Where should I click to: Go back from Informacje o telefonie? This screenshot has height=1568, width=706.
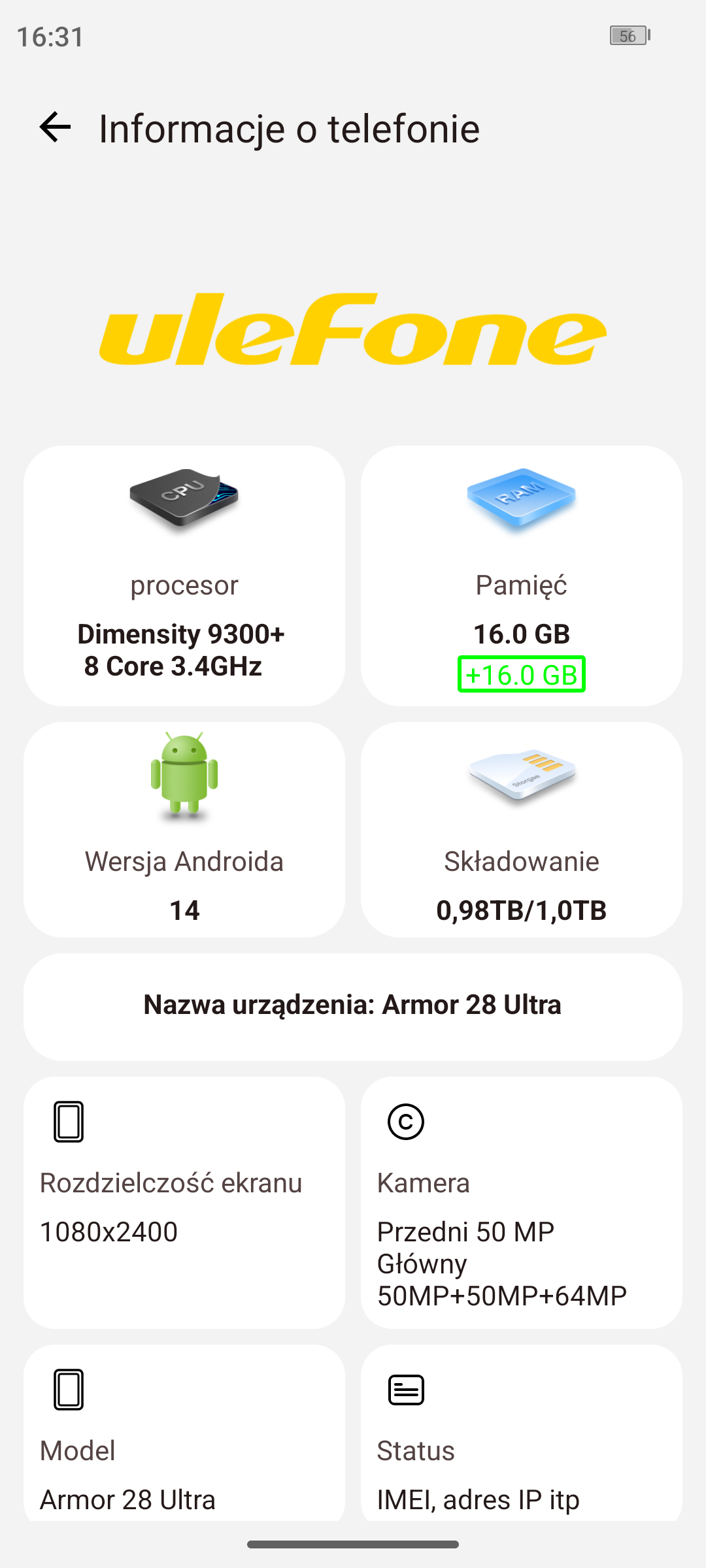click(x=55, y=127)
